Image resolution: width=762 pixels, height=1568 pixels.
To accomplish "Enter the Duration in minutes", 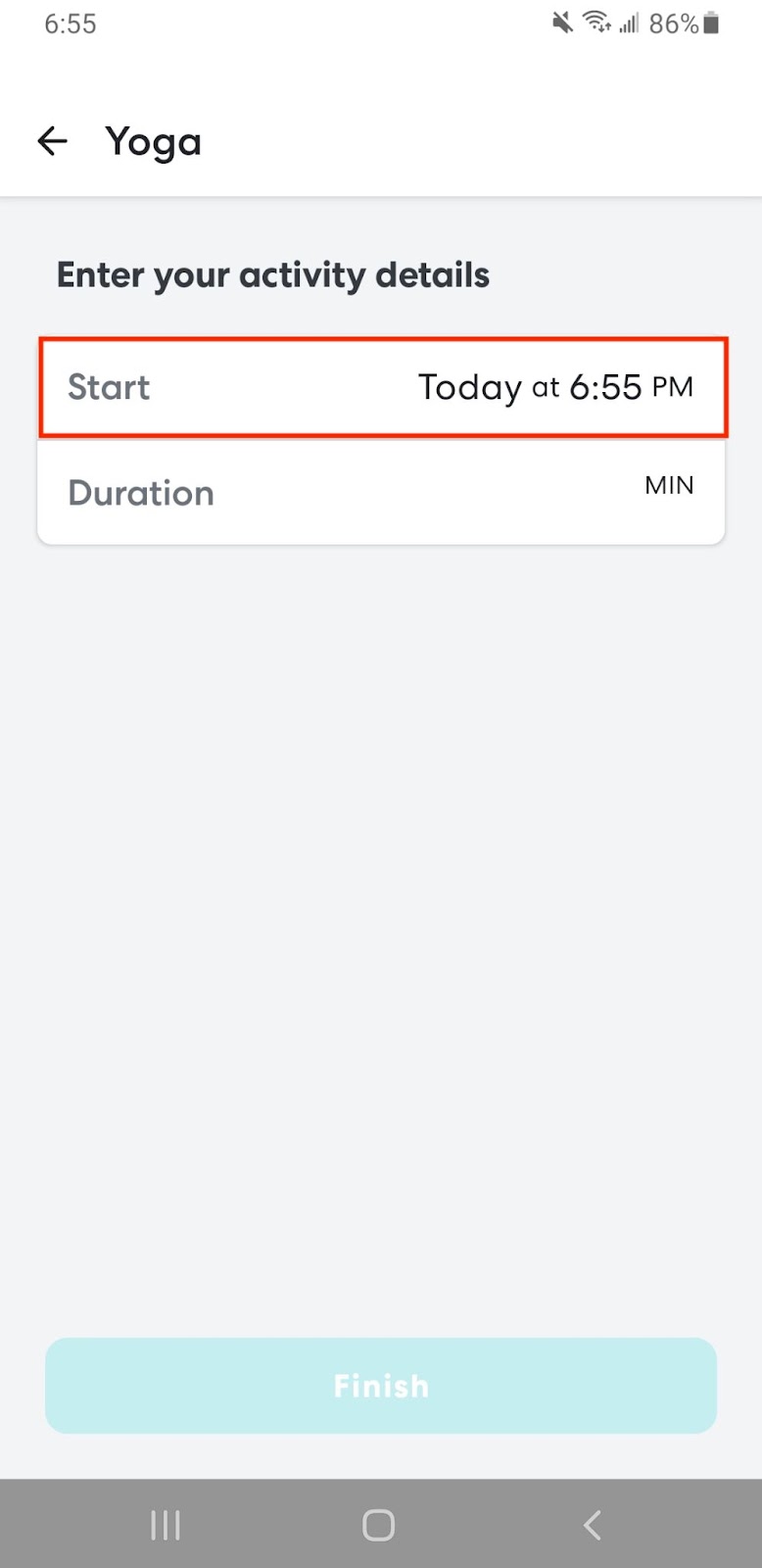I will [382, 492].
